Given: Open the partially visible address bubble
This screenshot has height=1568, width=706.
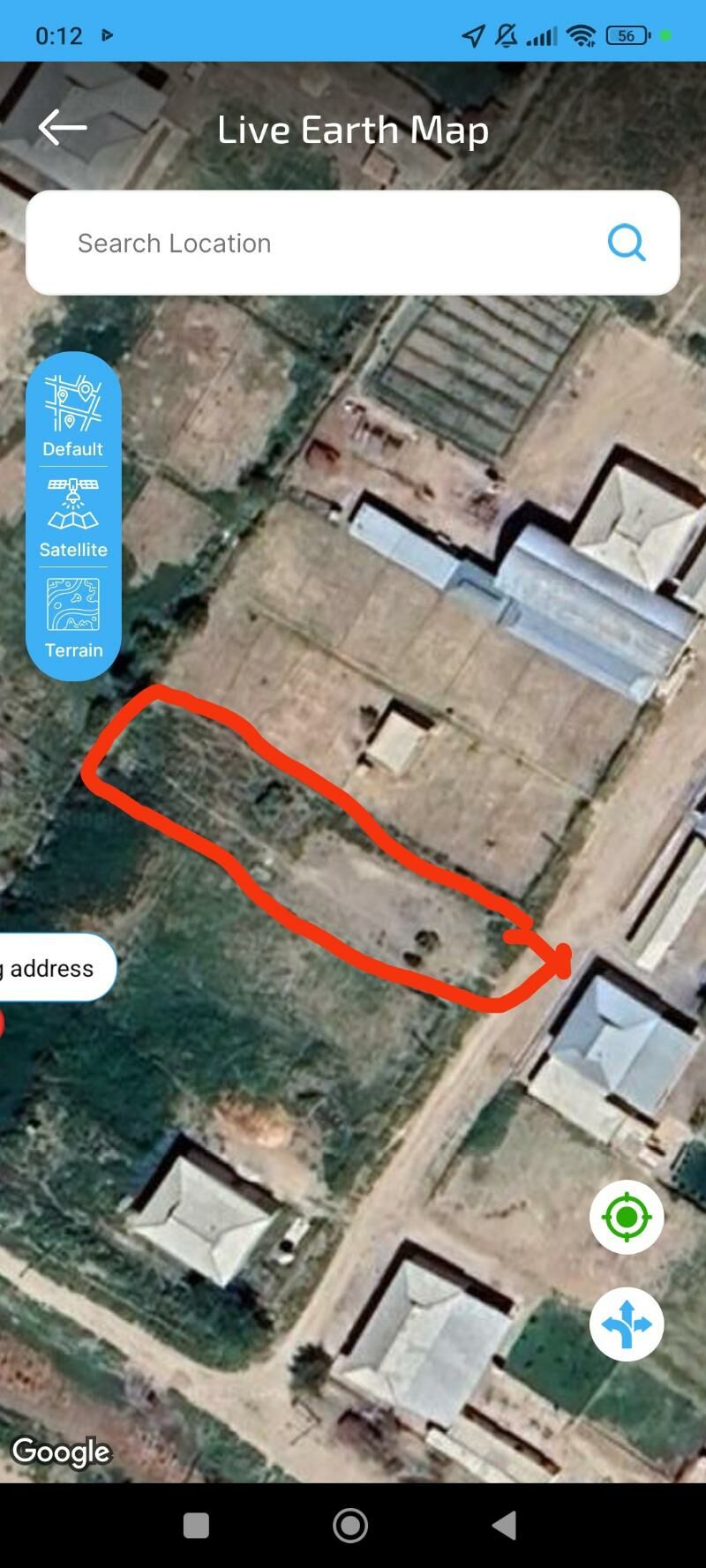Looking at the screenshot, I should (x=53, y=968).
